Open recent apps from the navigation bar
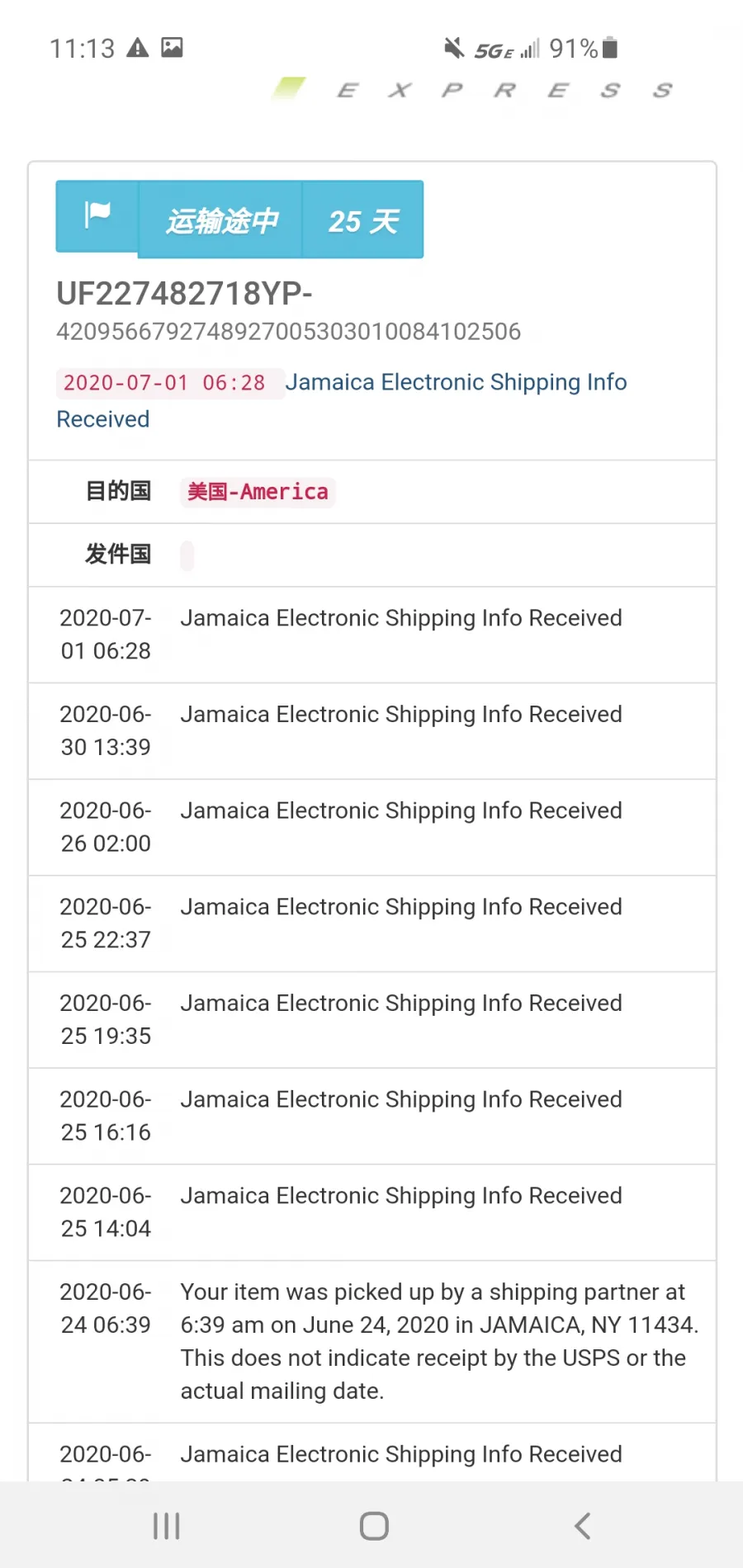Image resolution: width=743 pixels, height=1568 pixels. click(x=167, y=1526)
